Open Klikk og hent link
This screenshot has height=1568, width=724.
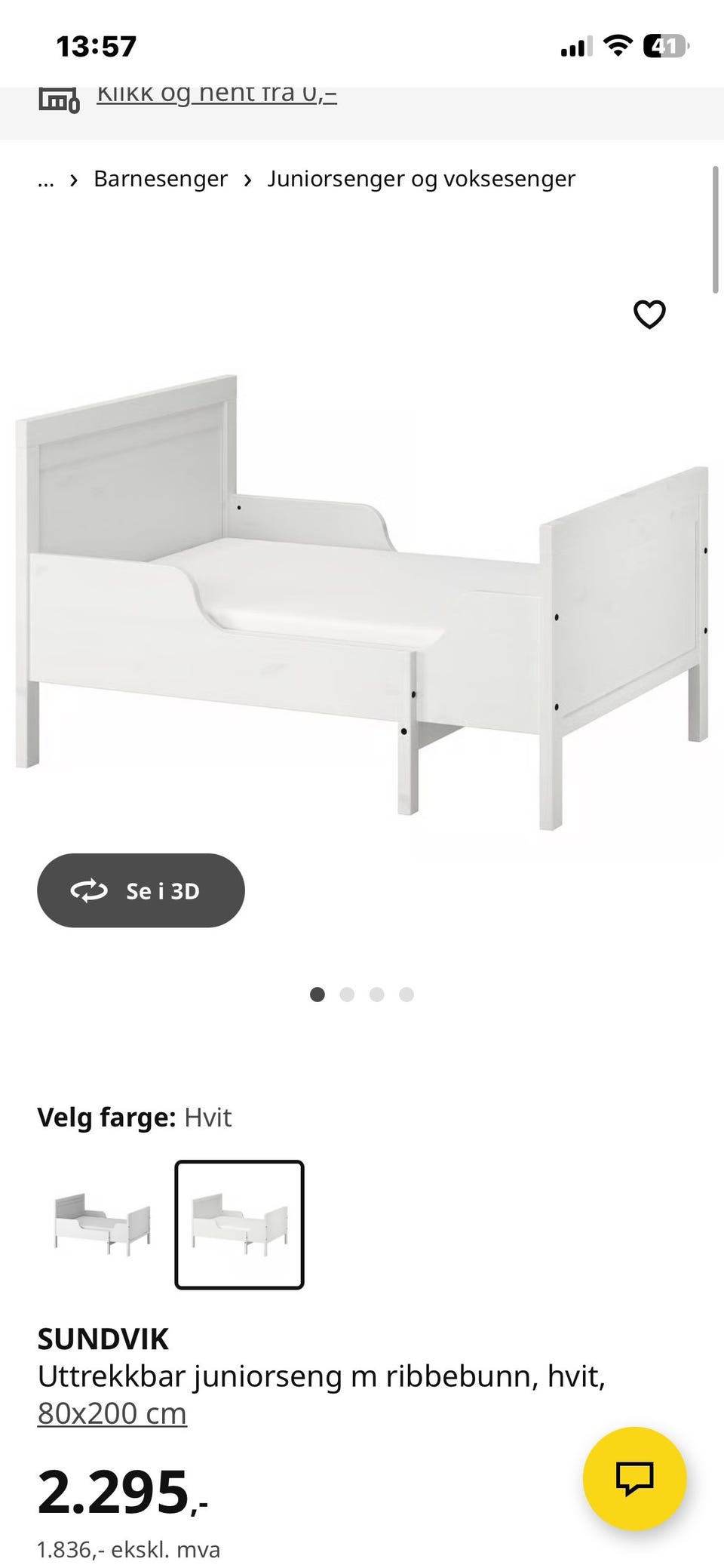tap(216, 96)
